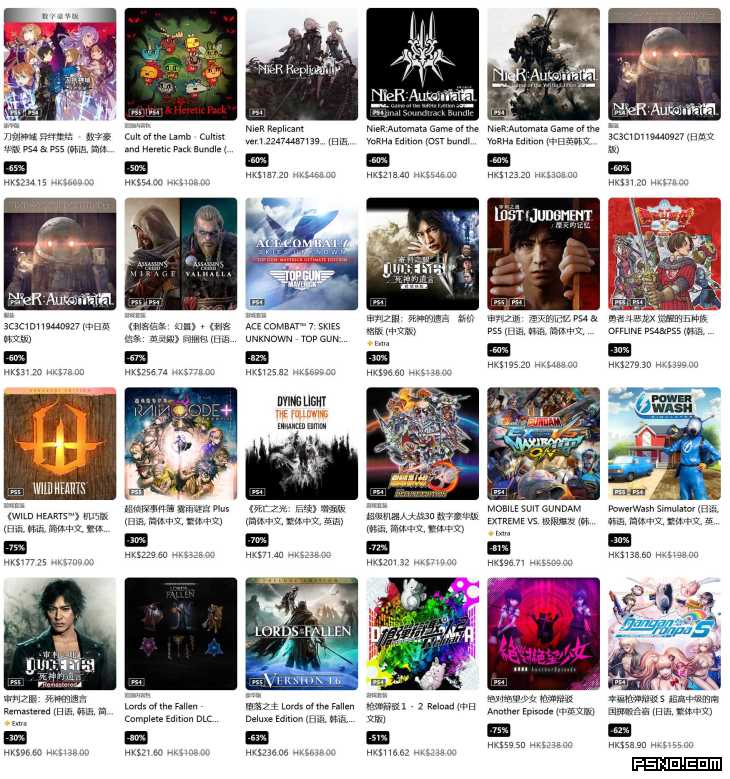Open 审判之眼：死神的遗言 Remastered card

point(60,634)
